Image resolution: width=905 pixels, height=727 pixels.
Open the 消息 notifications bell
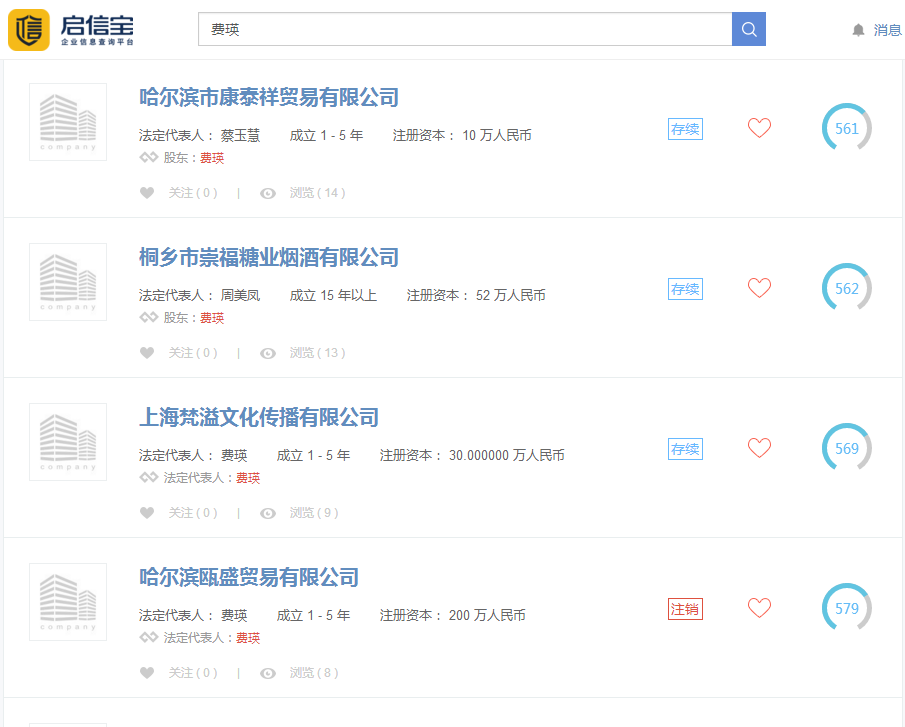(x=876, y=30)
